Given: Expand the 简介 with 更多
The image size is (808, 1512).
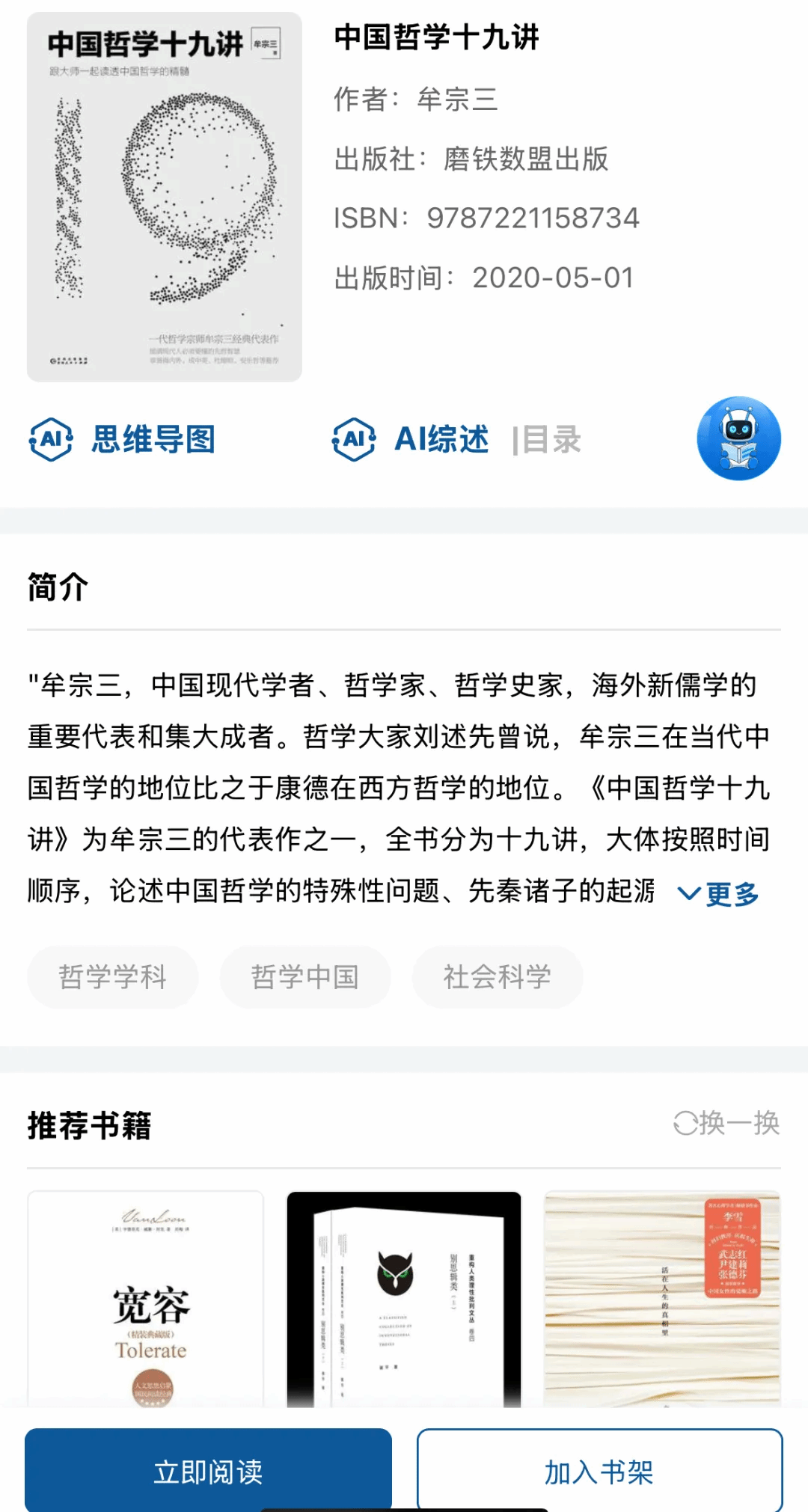Looking at the screenshot, I should 719,893.
